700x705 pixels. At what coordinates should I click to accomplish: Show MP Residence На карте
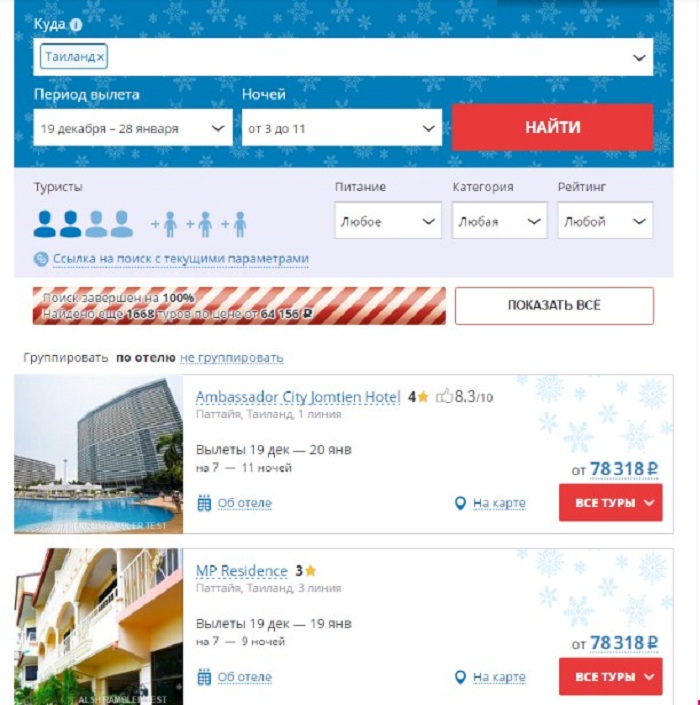[498, 677]
